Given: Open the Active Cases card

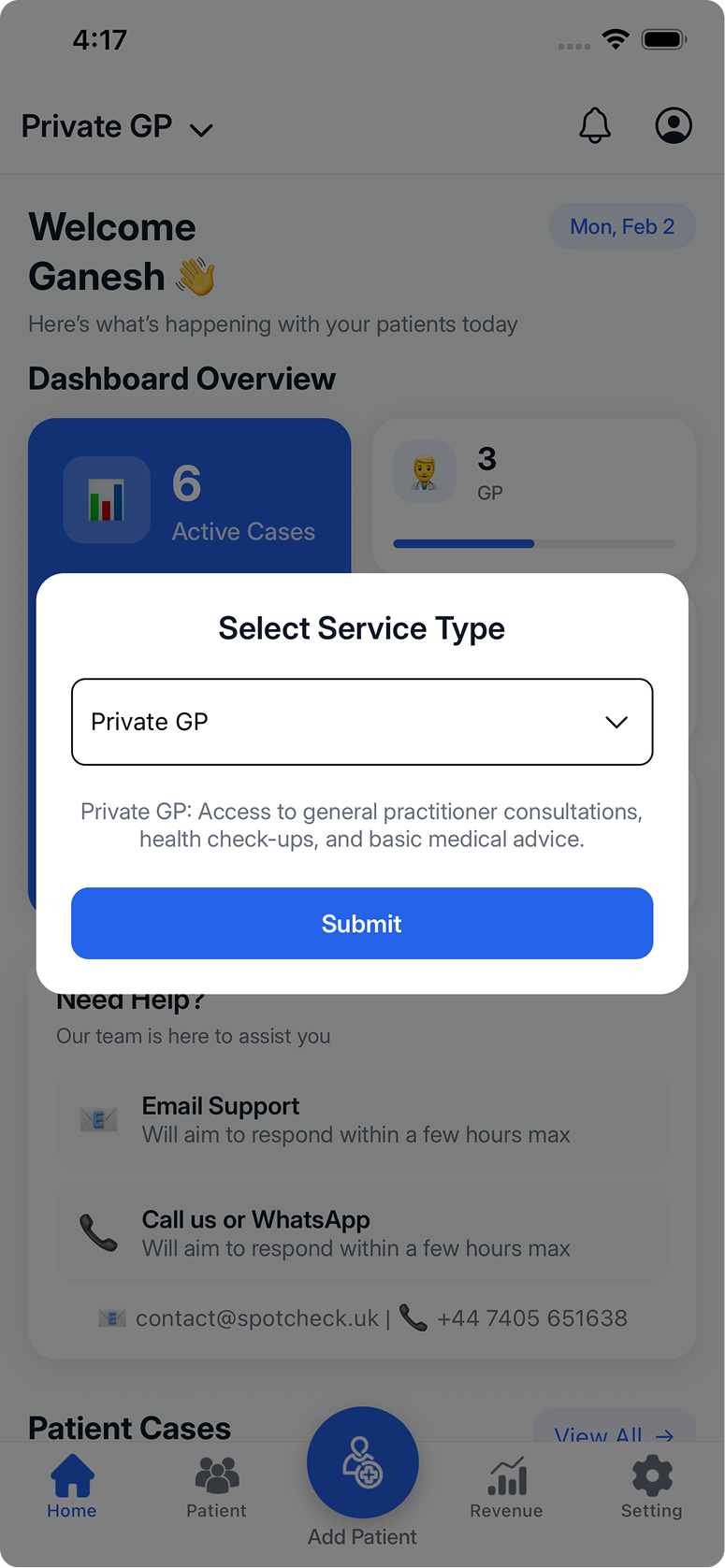Looking at the screenshot, I should pos(190,496).
